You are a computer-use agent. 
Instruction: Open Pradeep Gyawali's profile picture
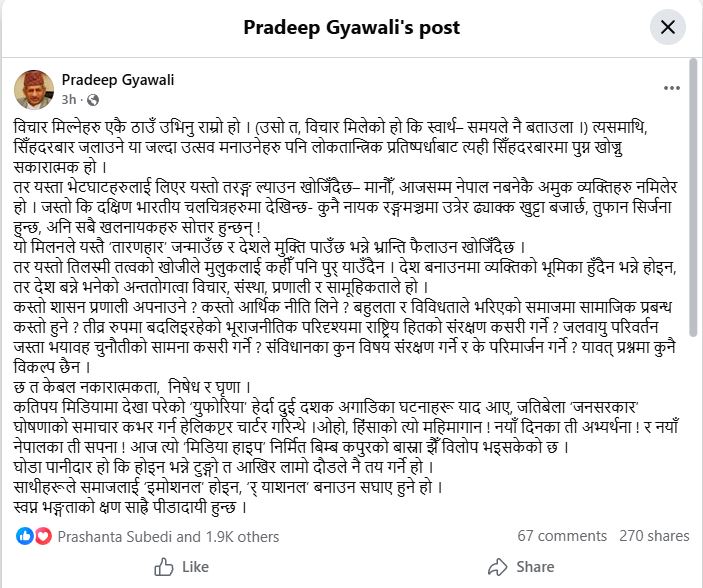pos(33,90)
